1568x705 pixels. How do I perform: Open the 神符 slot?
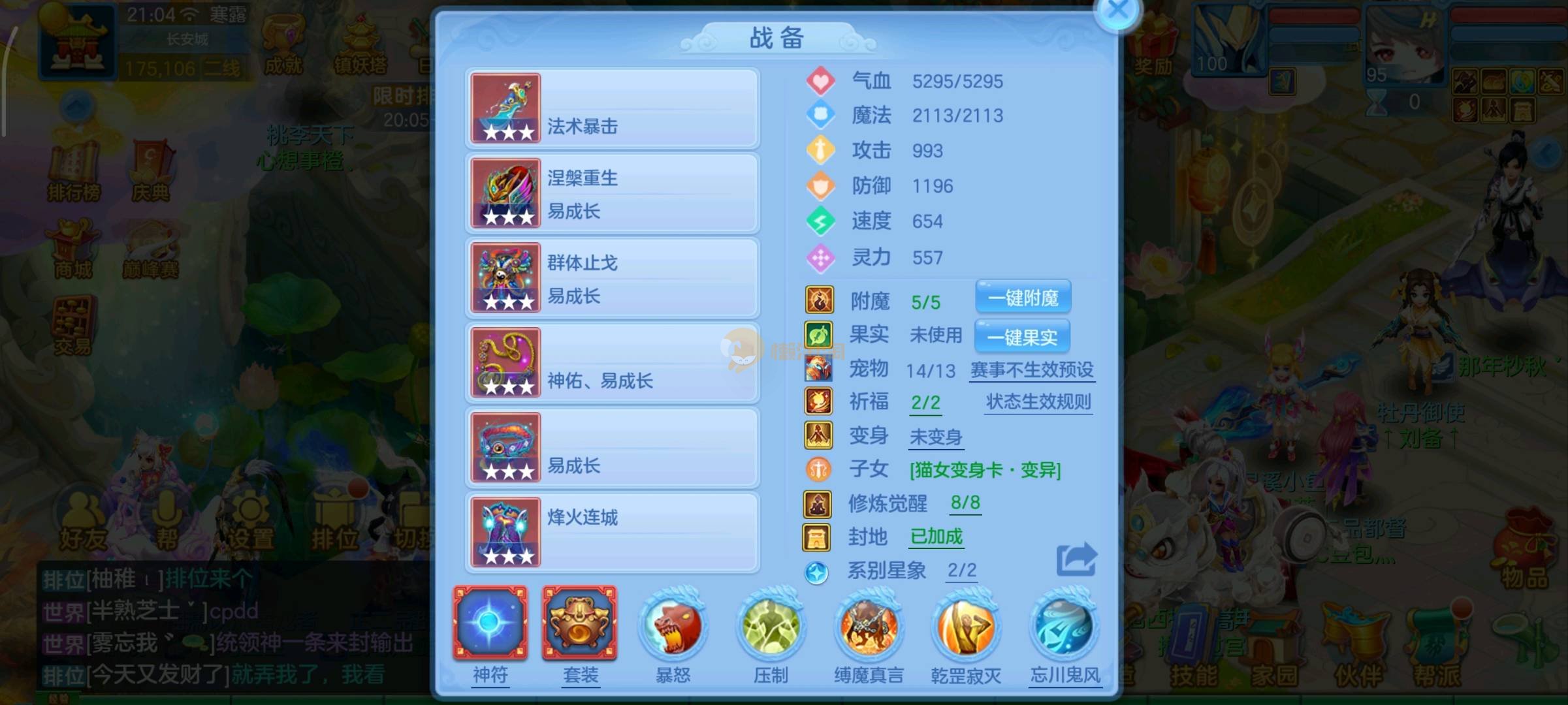[x=490, y=623]
